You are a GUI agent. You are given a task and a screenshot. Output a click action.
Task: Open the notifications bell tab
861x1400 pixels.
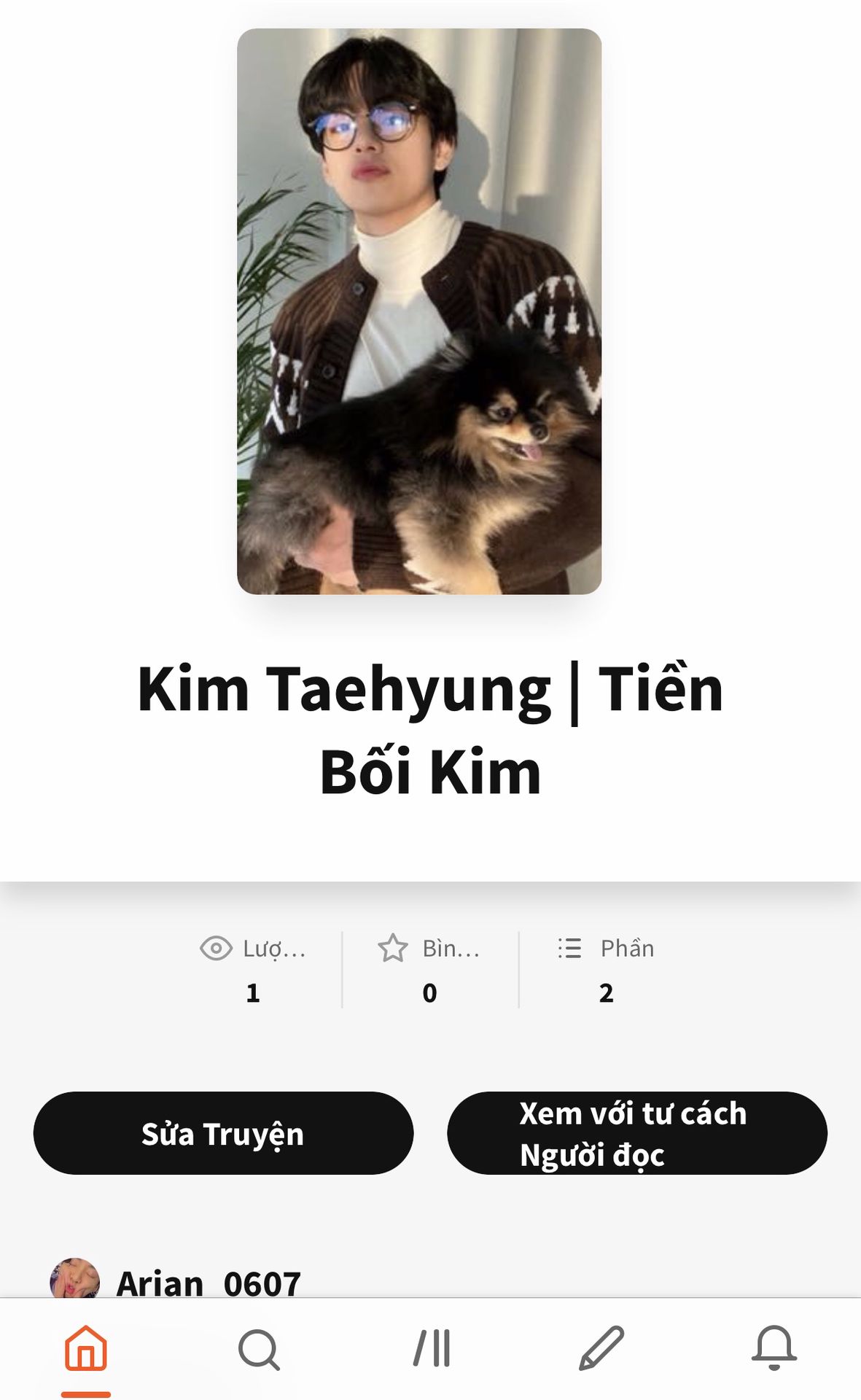point(774,1348)
